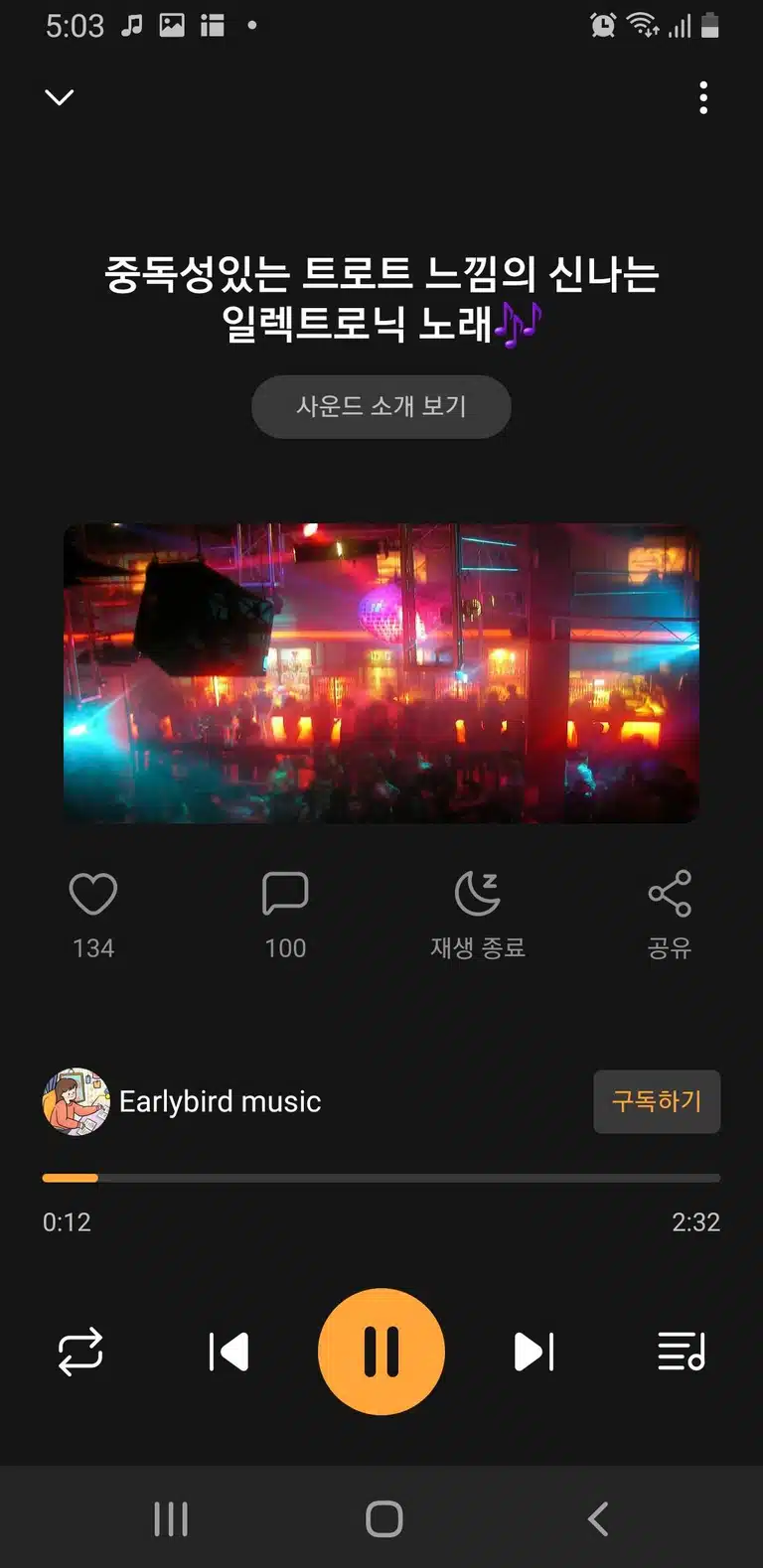Open the Earlybird music channel
The image size is (763, 1568).
coord(183,1101)
